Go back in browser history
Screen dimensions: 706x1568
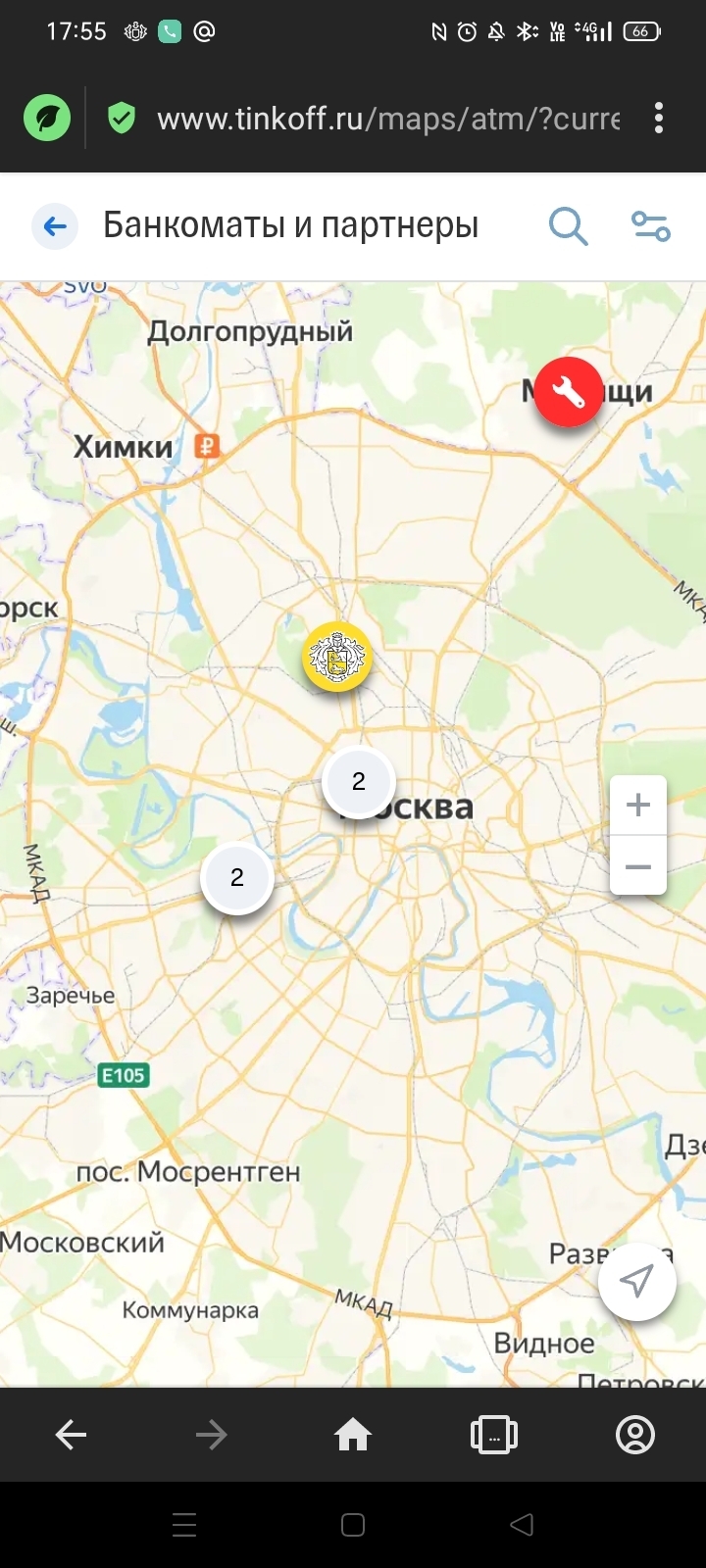click(x=71, y=1436)
